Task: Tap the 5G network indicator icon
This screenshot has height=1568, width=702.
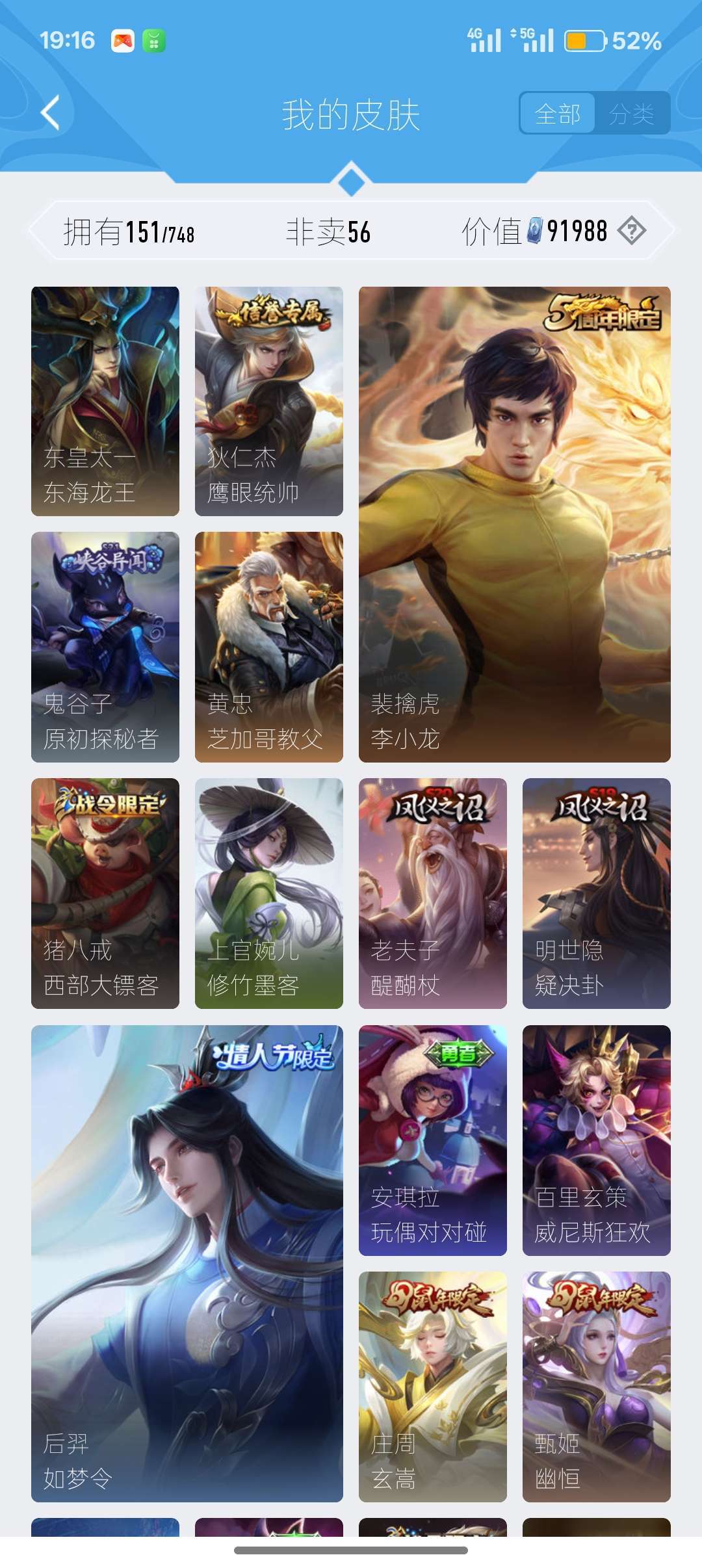Action: click(534, 39)
